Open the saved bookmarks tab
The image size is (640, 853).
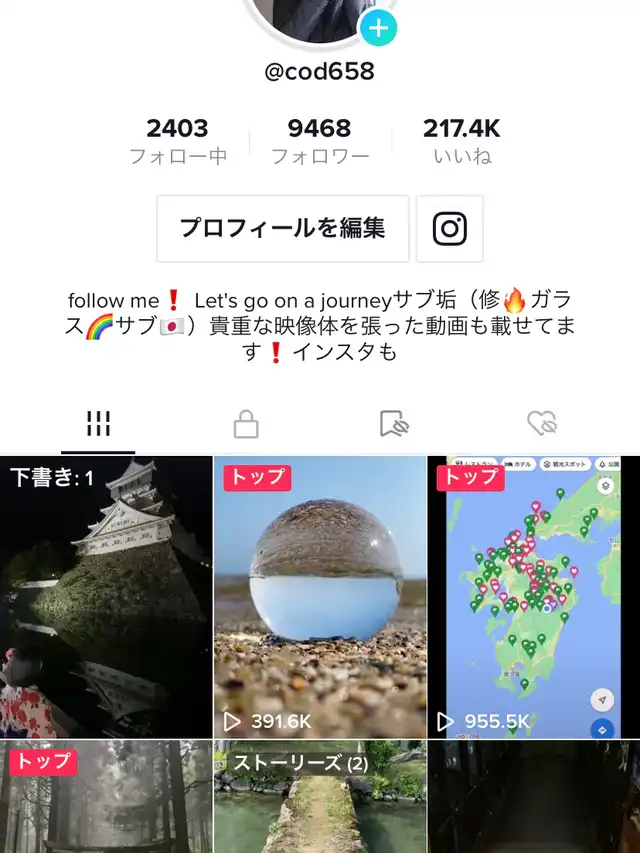(395, 425)
